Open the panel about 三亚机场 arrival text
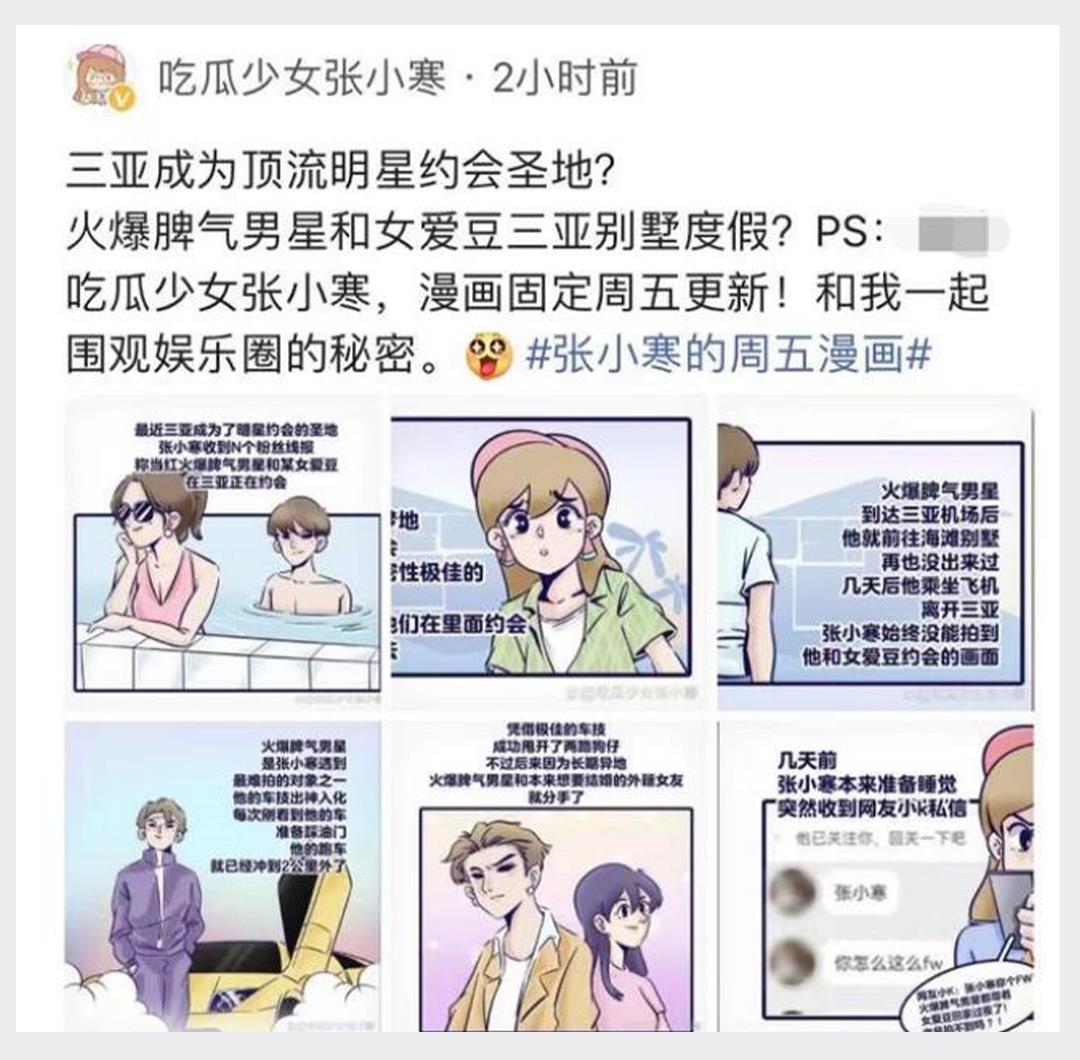1080x1060 pixels. click(x=875, y=555)
